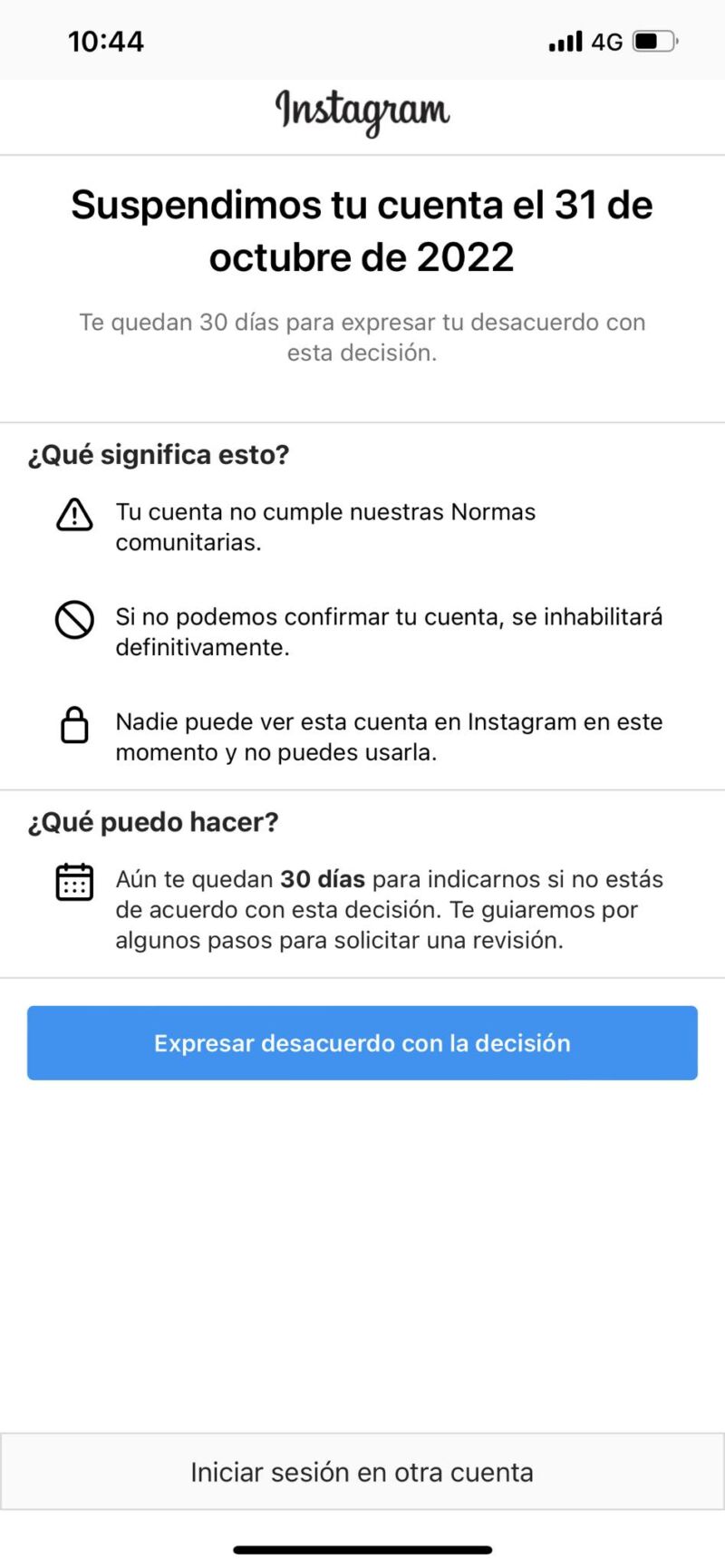
Task: Select Iniciar sesión en otra cuenta
Action: coord(362,1472)
